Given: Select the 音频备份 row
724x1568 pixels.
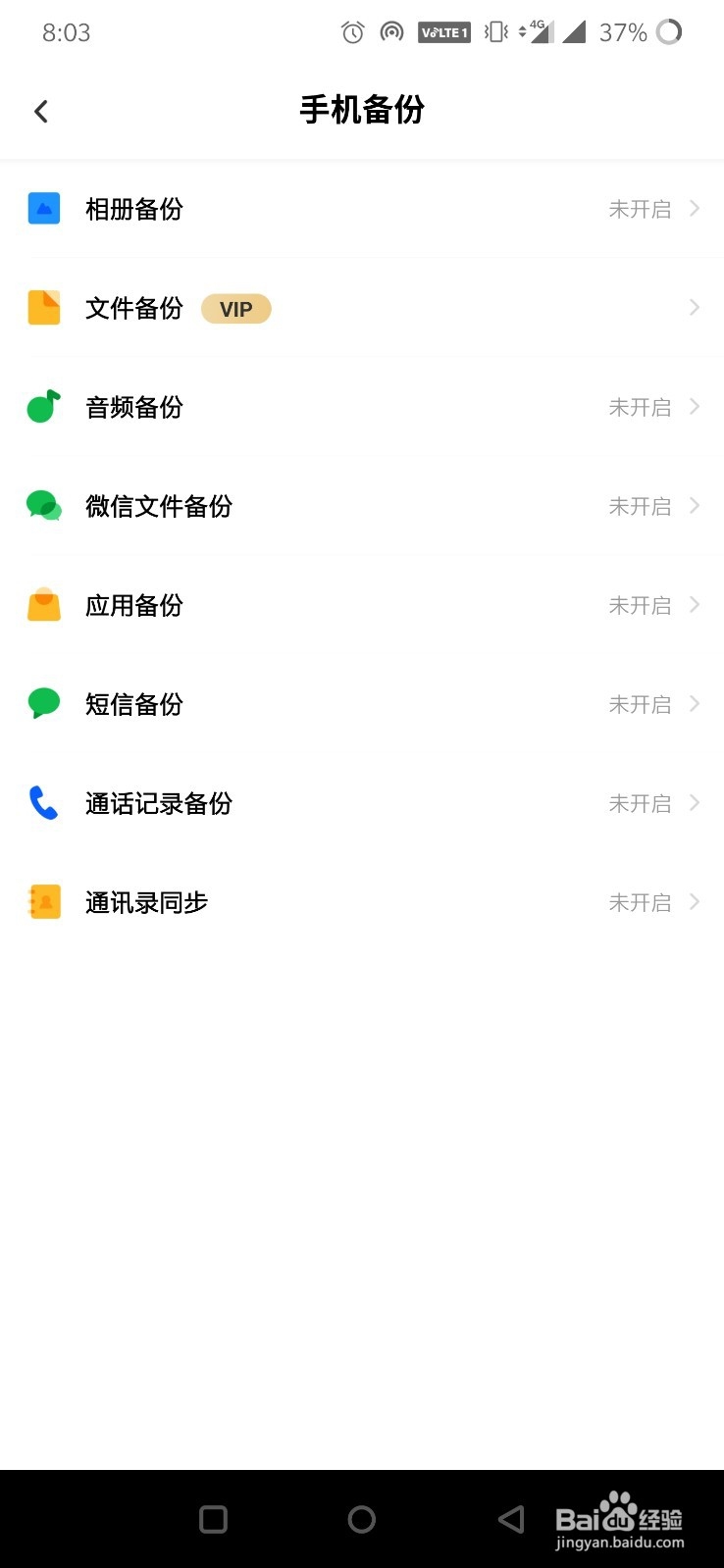Looking at the screenshot, I should click(361, 407).
